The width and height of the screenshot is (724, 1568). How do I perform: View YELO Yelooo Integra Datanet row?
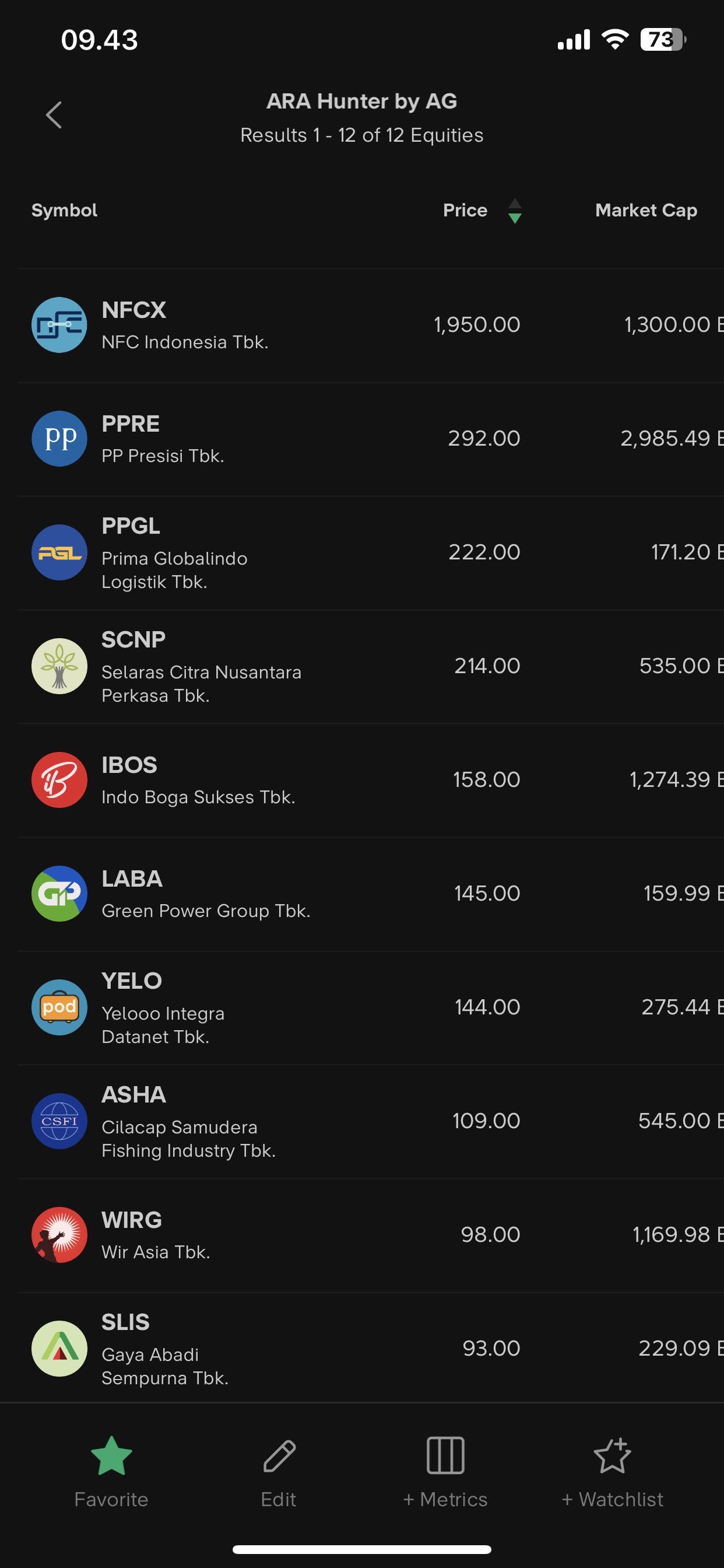coord(361,1007)
